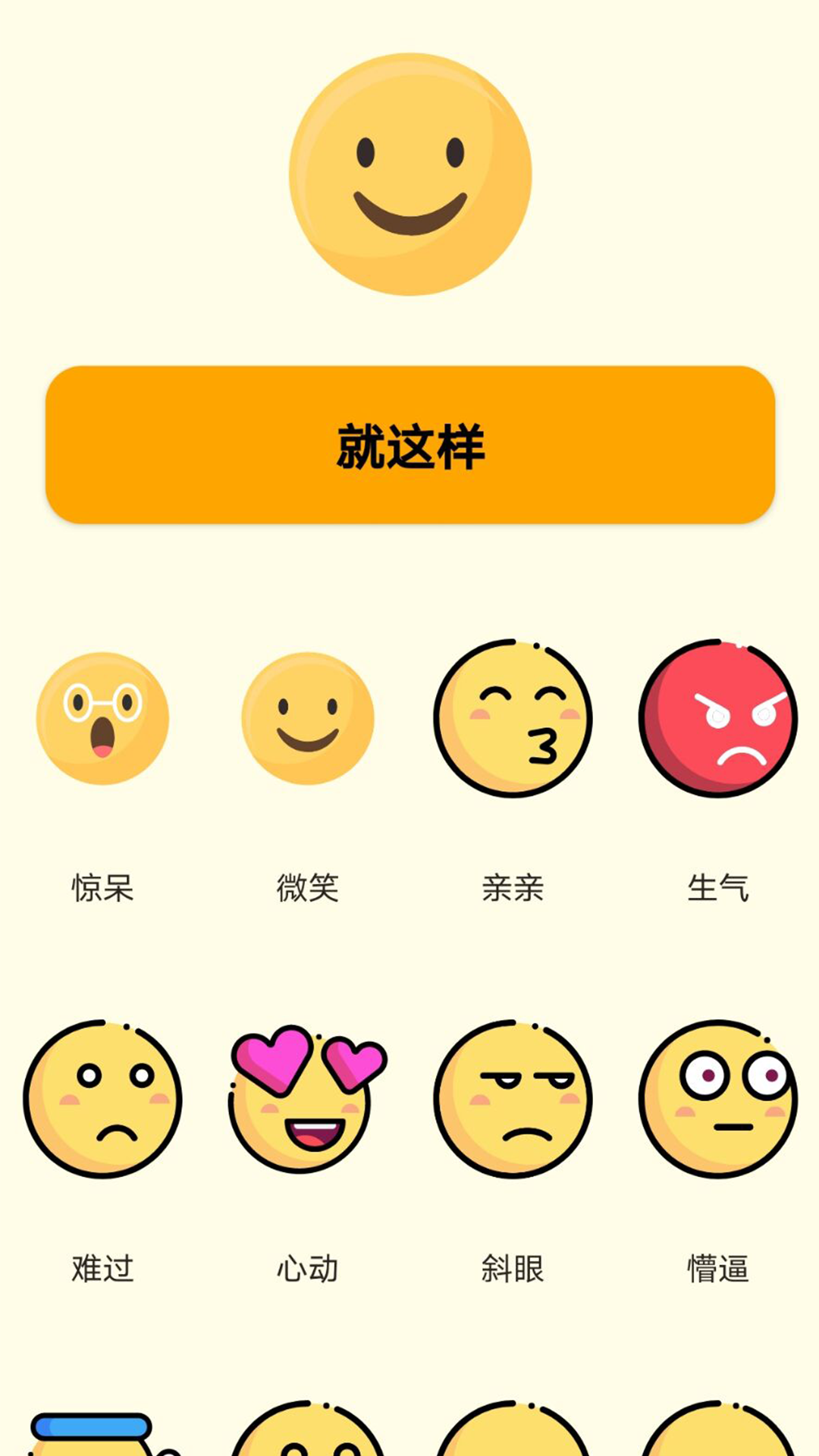The height and width of the screenshot is (1456, 819).
Task: Select the 斜眼 side-eye emoji
Action: [513, 1099]
